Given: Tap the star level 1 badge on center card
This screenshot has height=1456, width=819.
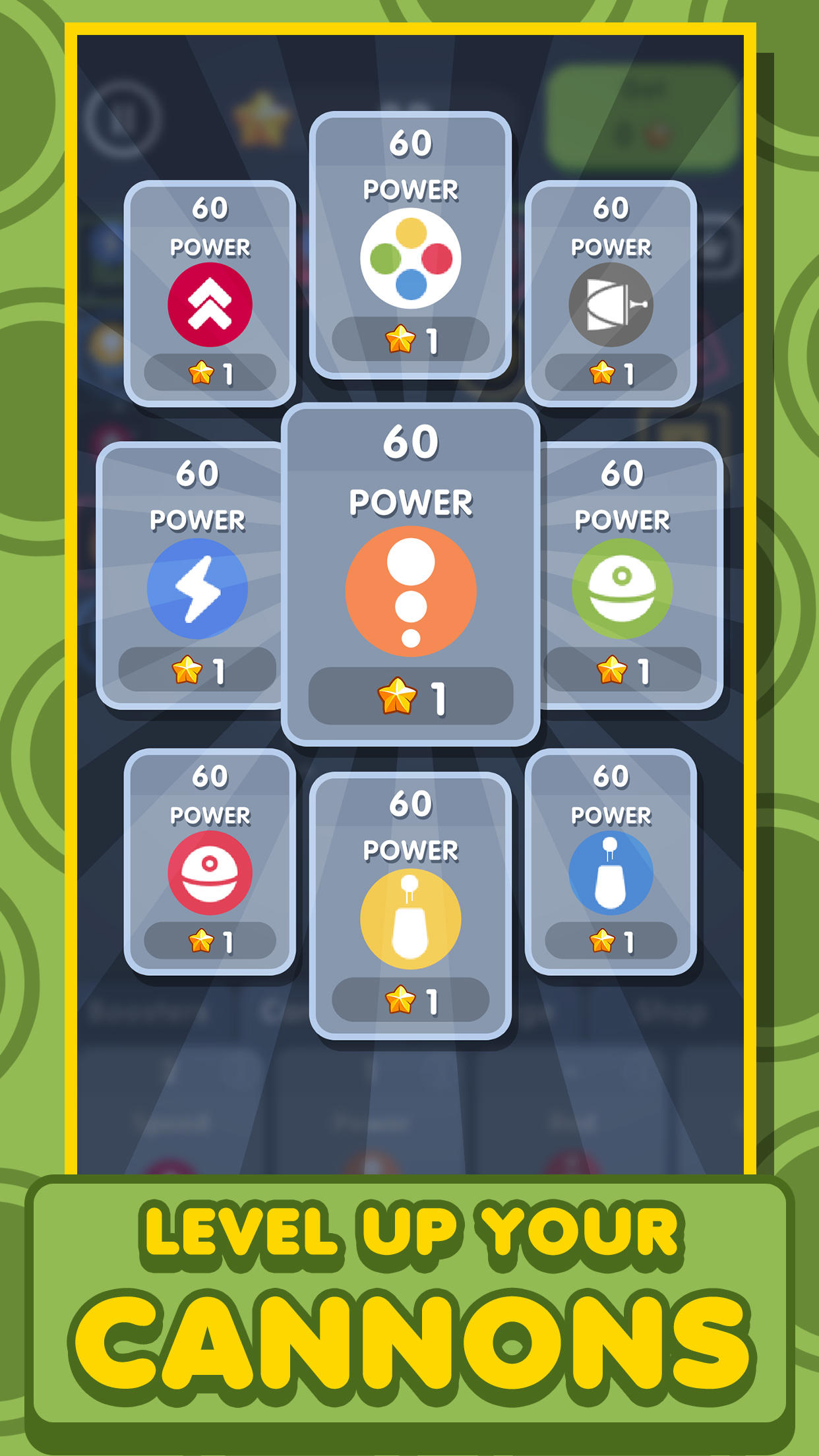Looking at the screenshot, I should pos(409,696).
